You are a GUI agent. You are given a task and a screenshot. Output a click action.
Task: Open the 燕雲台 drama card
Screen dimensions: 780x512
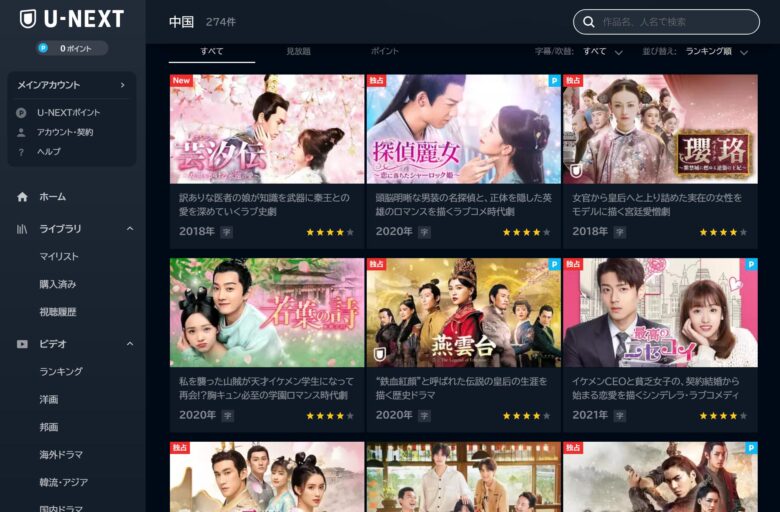point(463,313)
